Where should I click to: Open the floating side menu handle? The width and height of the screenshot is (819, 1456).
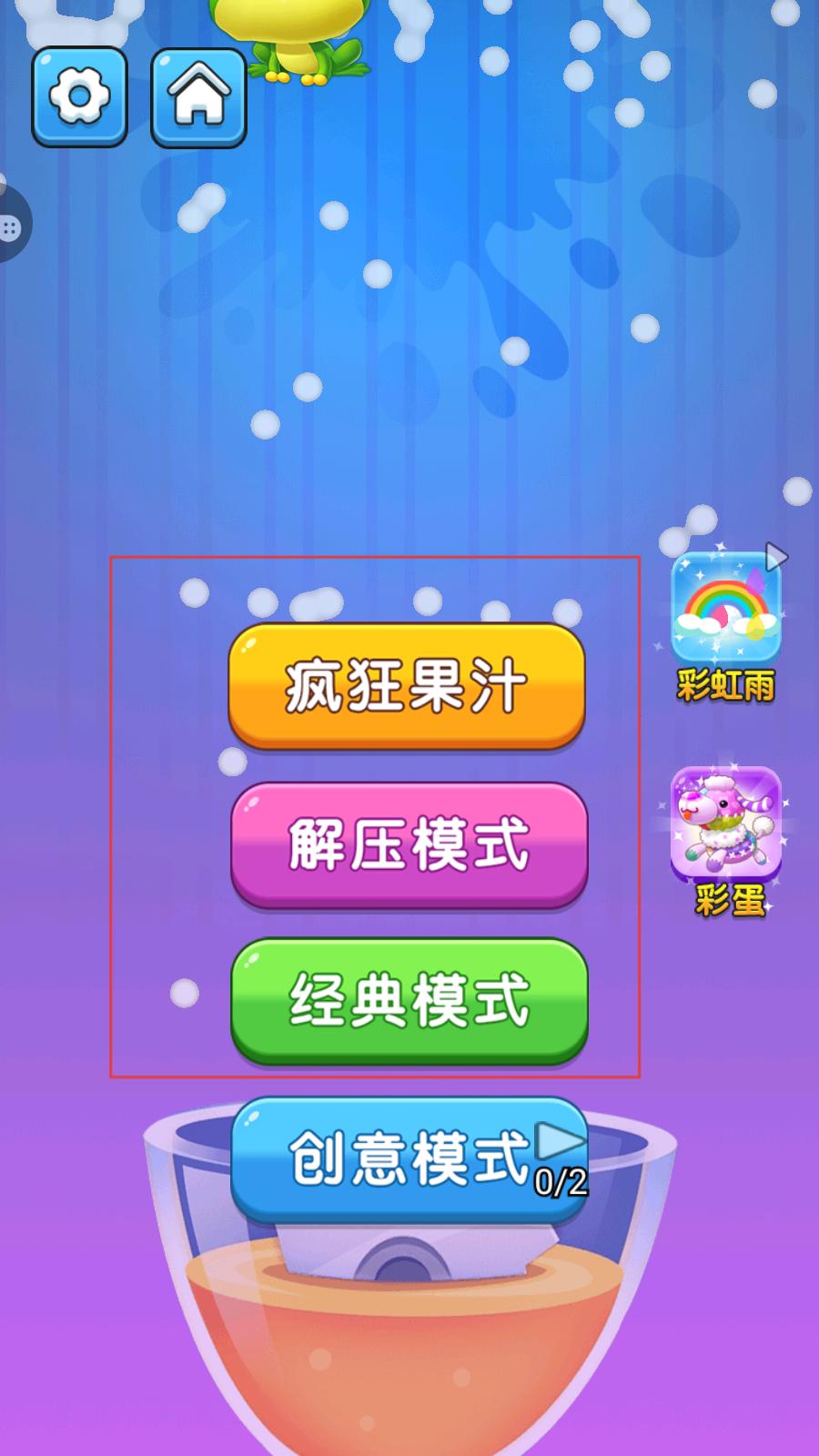(11, 227)
